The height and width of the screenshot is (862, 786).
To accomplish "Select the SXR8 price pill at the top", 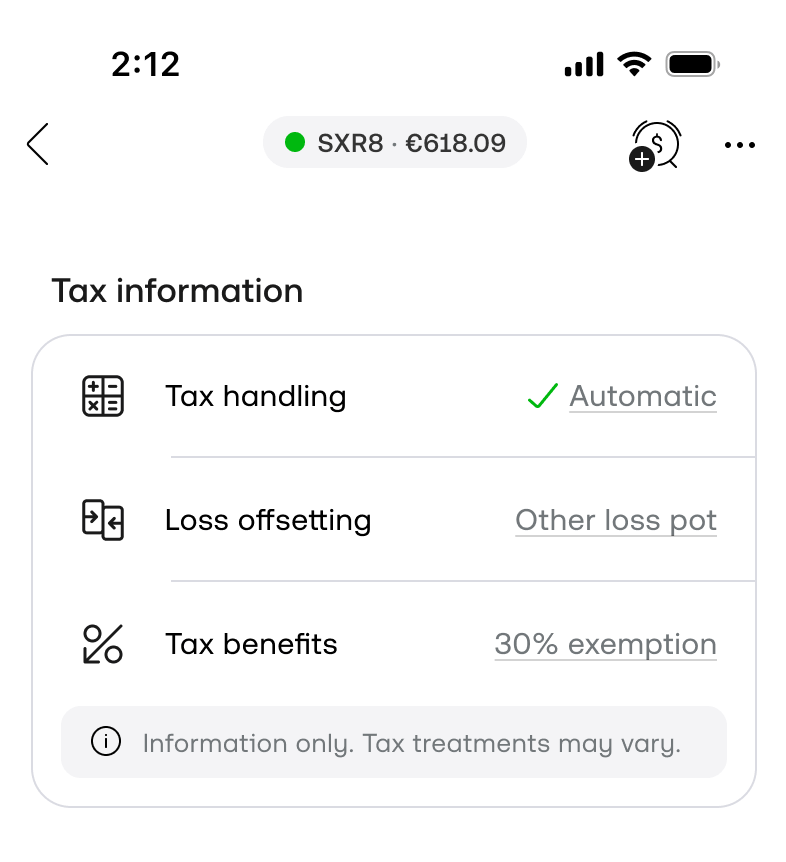I will pyautogui.click(x=394, y=143).
